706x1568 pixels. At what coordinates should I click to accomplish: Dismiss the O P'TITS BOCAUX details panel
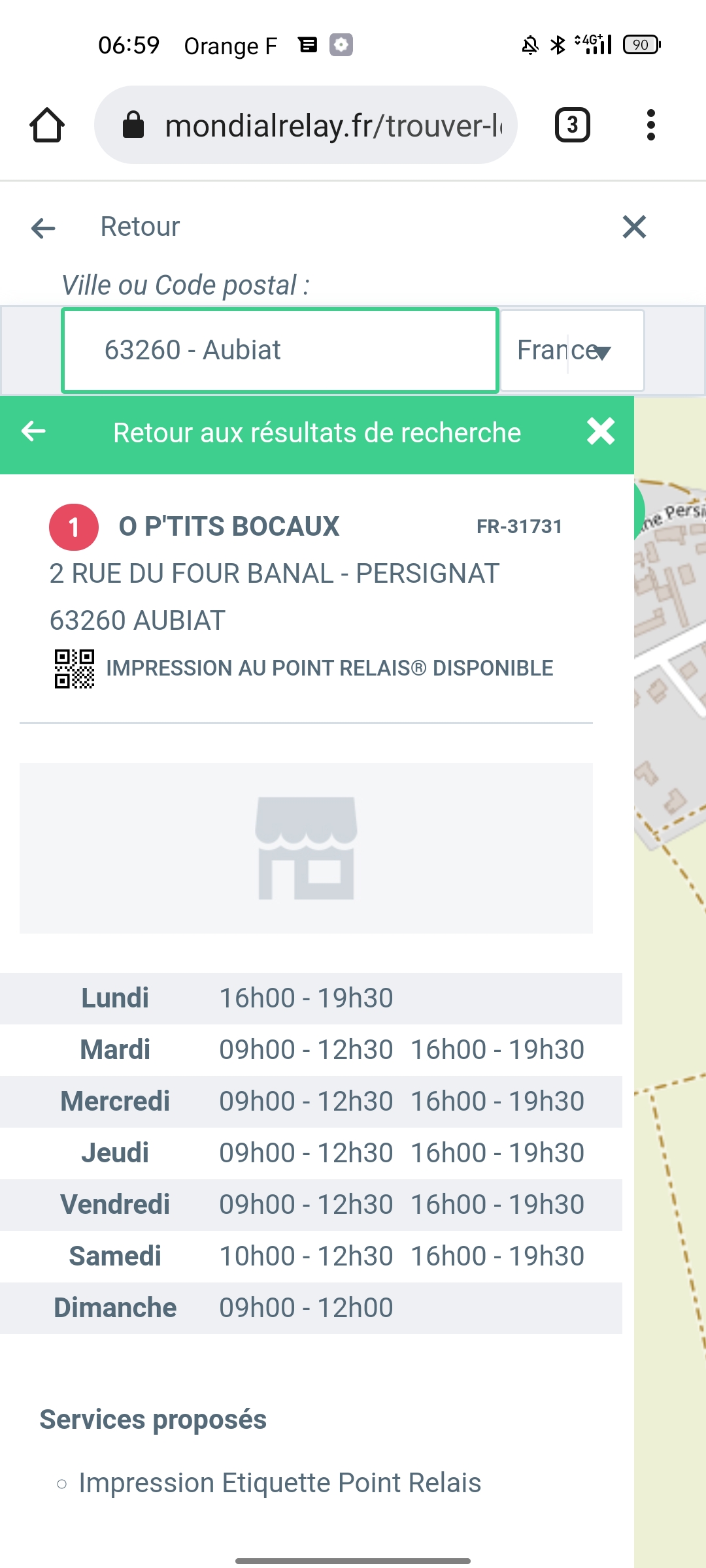(x=601, y=431)
